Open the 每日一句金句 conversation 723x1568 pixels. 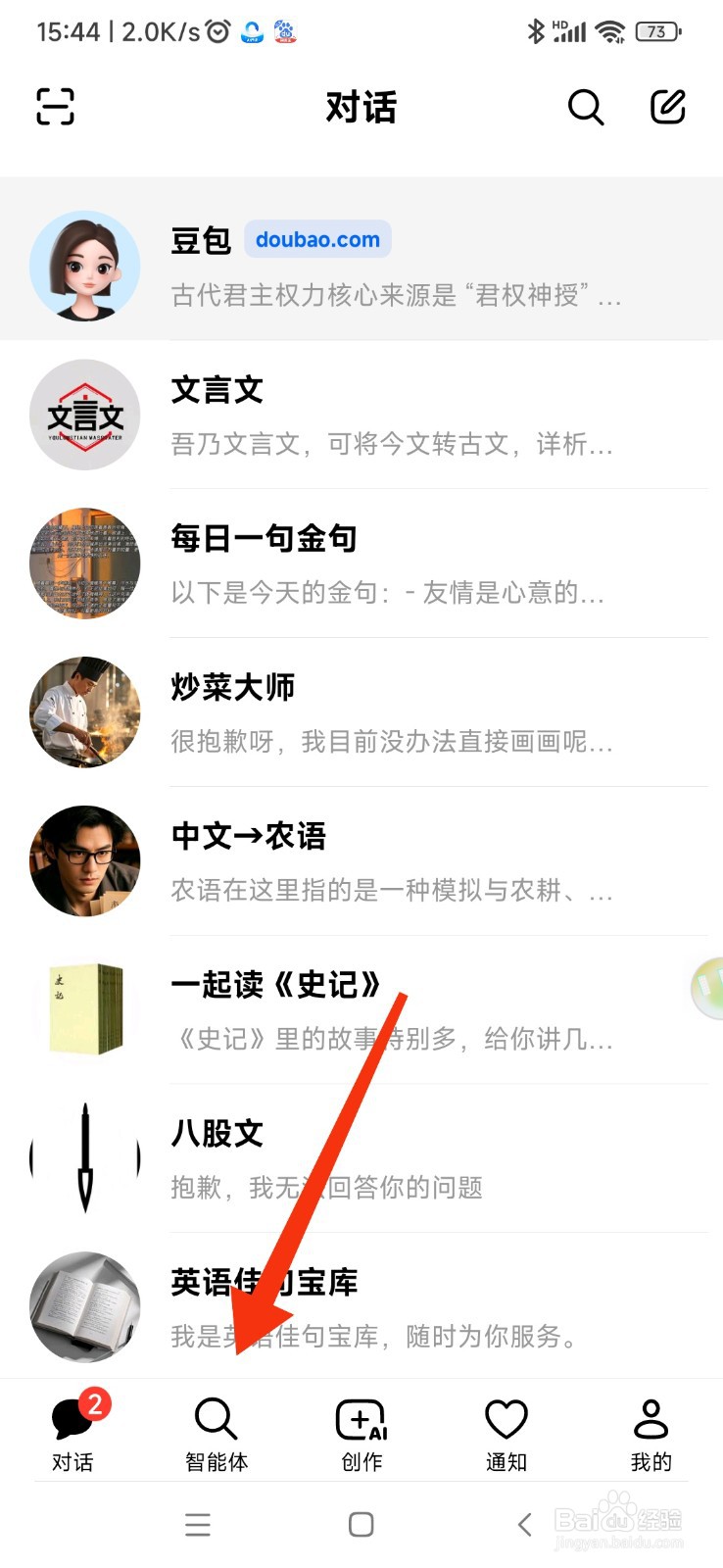pyautogui.click(x=294, y=563)
